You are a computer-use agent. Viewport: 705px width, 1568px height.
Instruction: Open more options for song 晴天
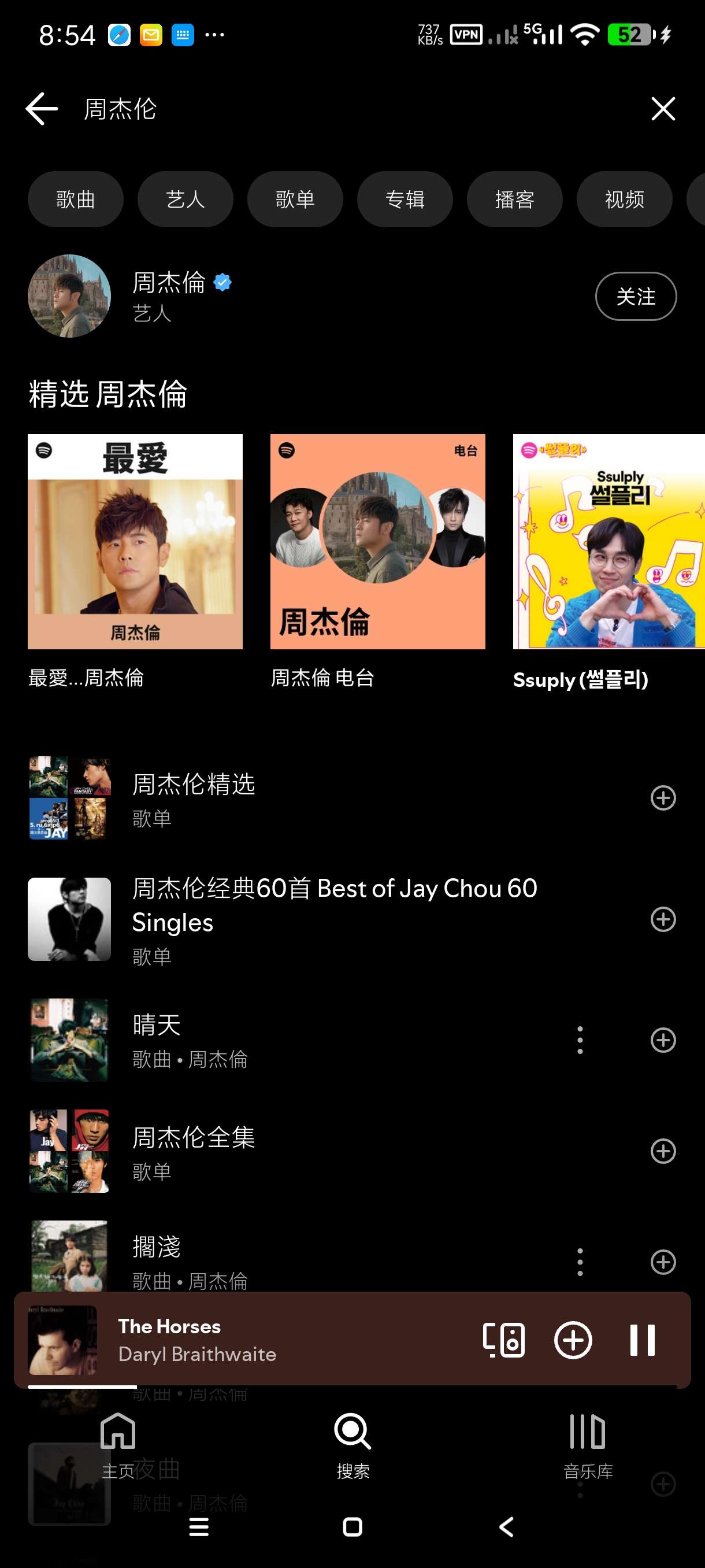tap(580, 1040)
